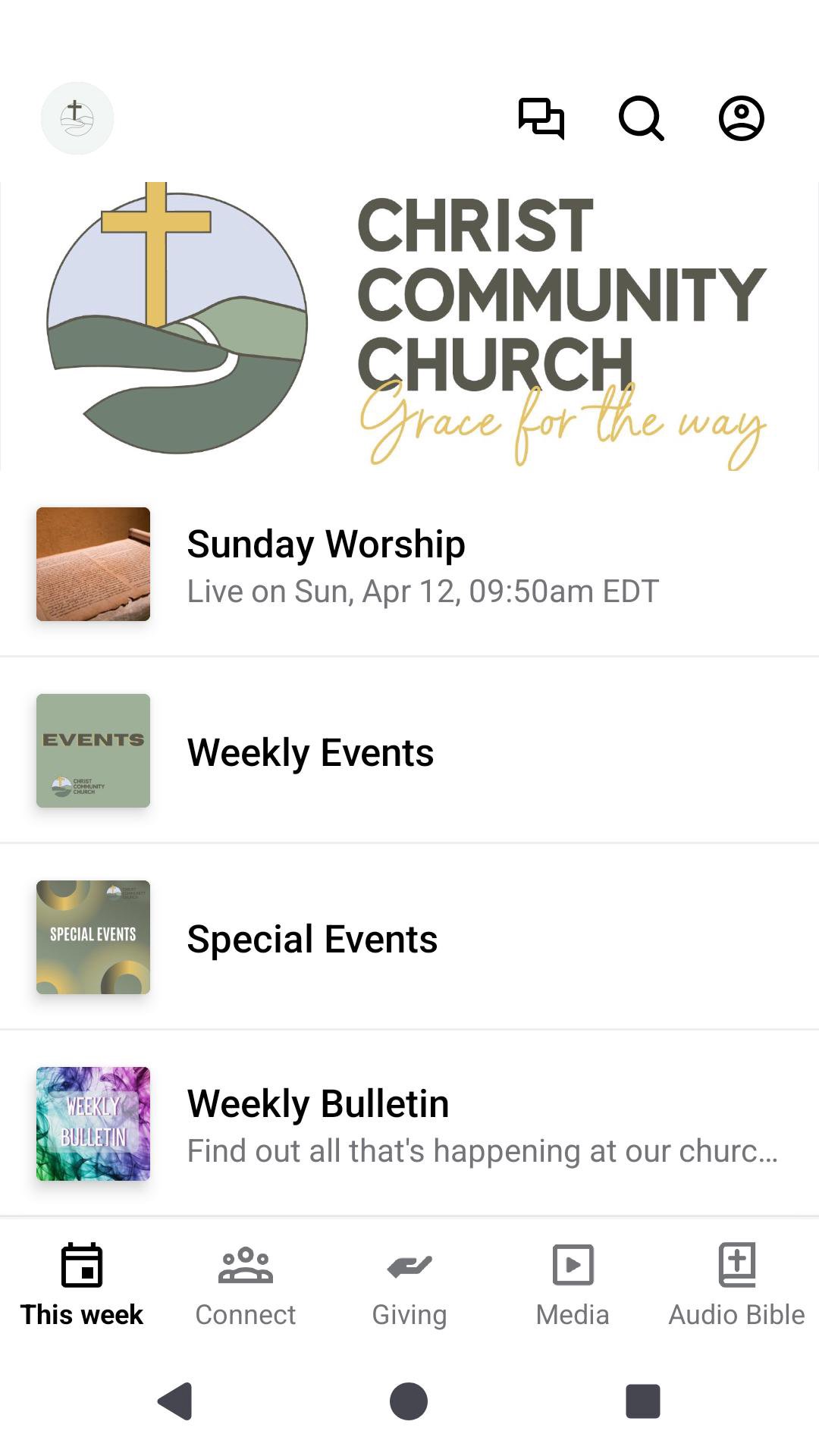
Task: Go back using the system back button
Action: (175, 1401)
